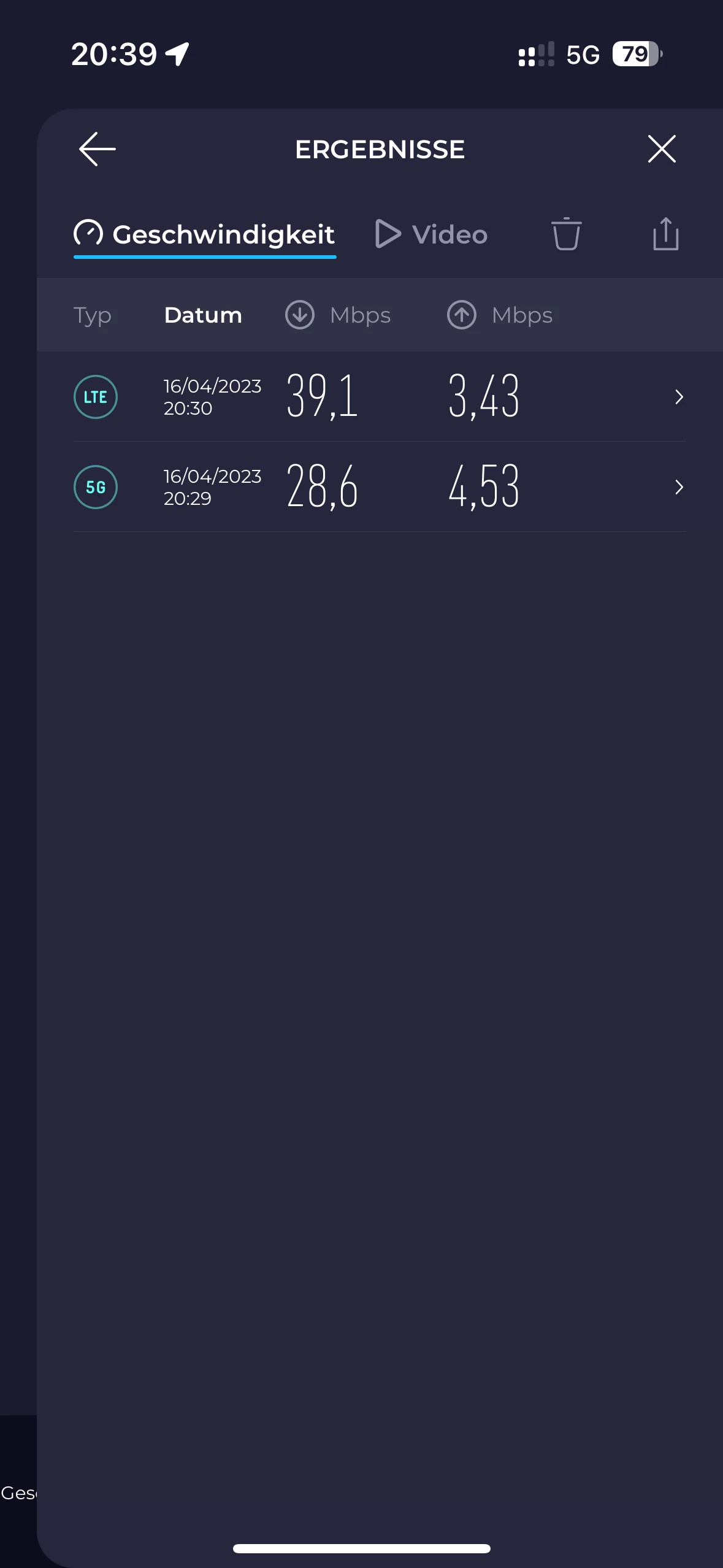Sort results by Typ column
723x1568 pixels.
coord(93,315)
